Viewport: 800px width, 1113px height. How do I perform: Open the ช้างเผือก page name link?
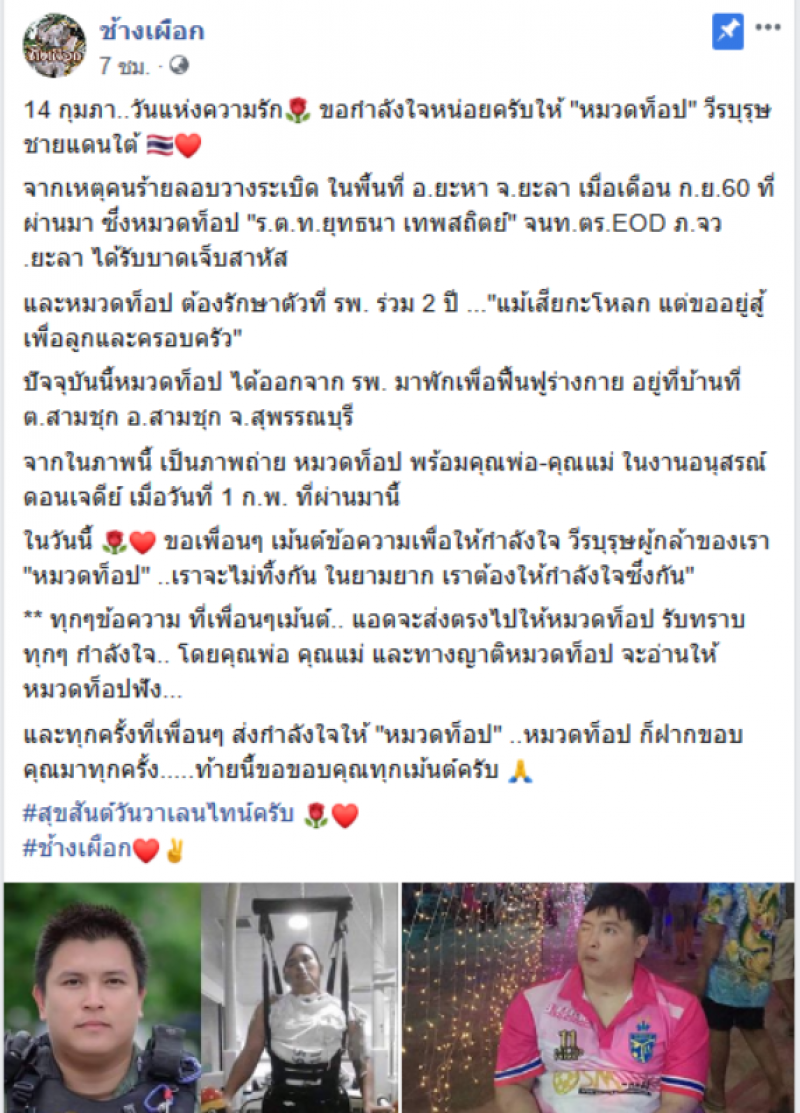(151, 31)
